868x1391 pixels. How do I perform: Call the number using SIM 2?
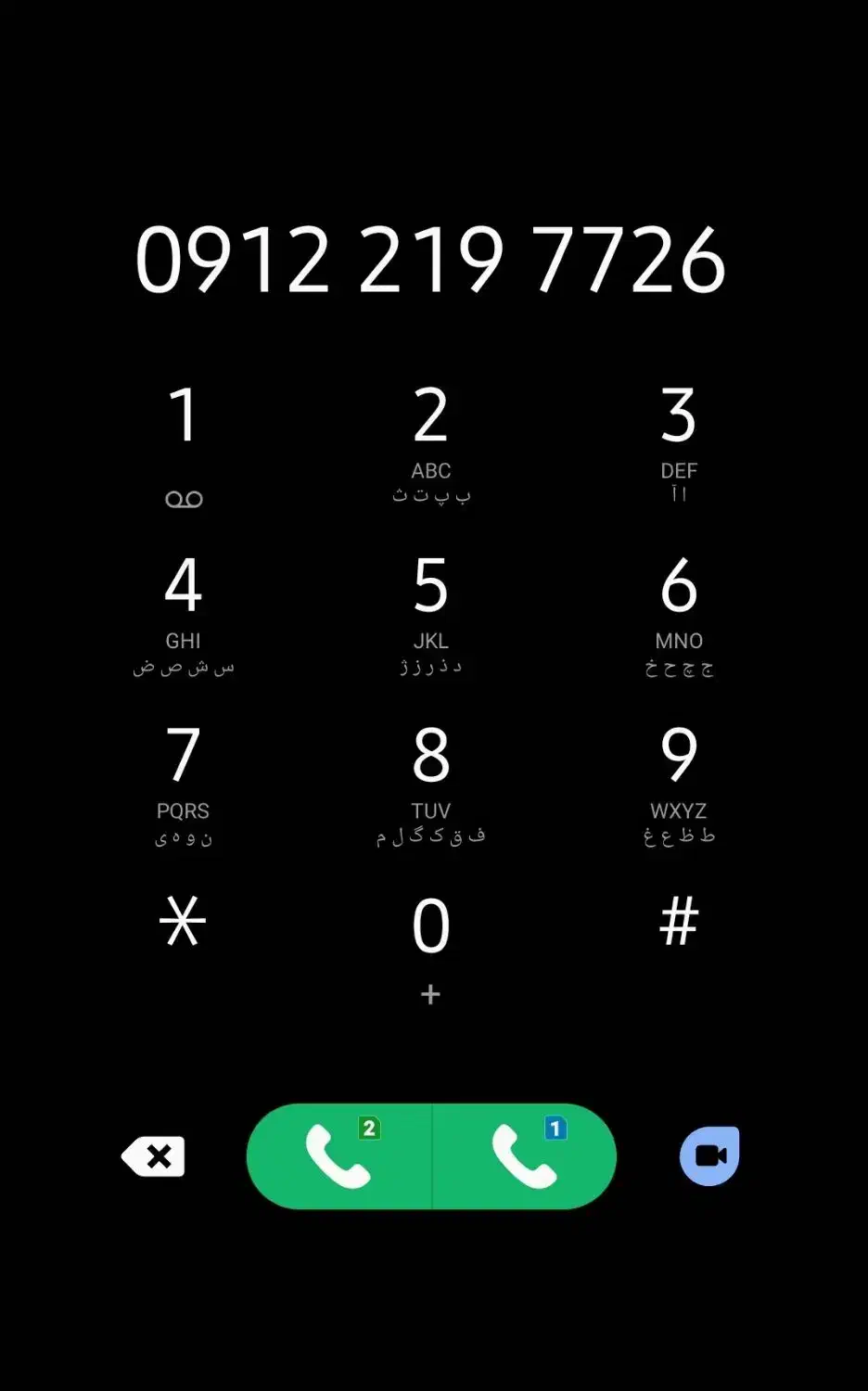click(339, 1156)
